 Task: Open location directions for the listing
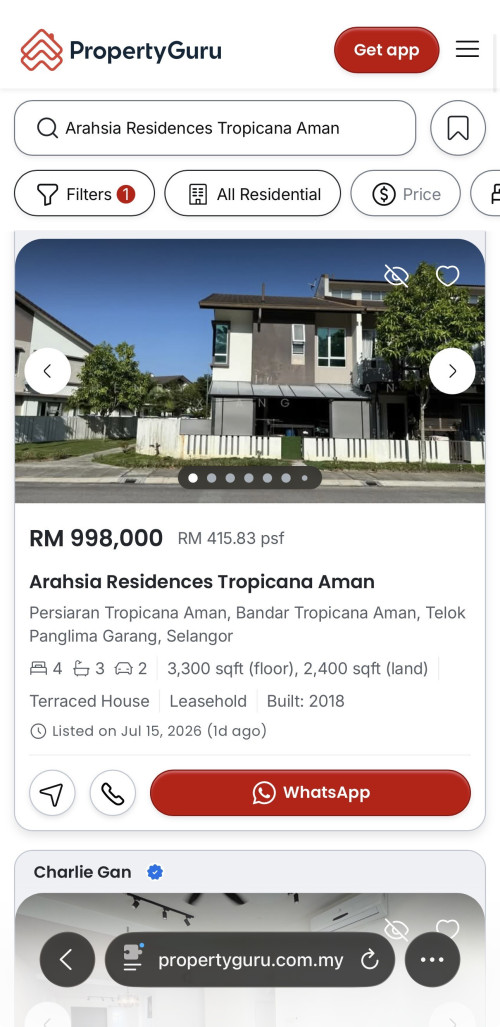52,793
